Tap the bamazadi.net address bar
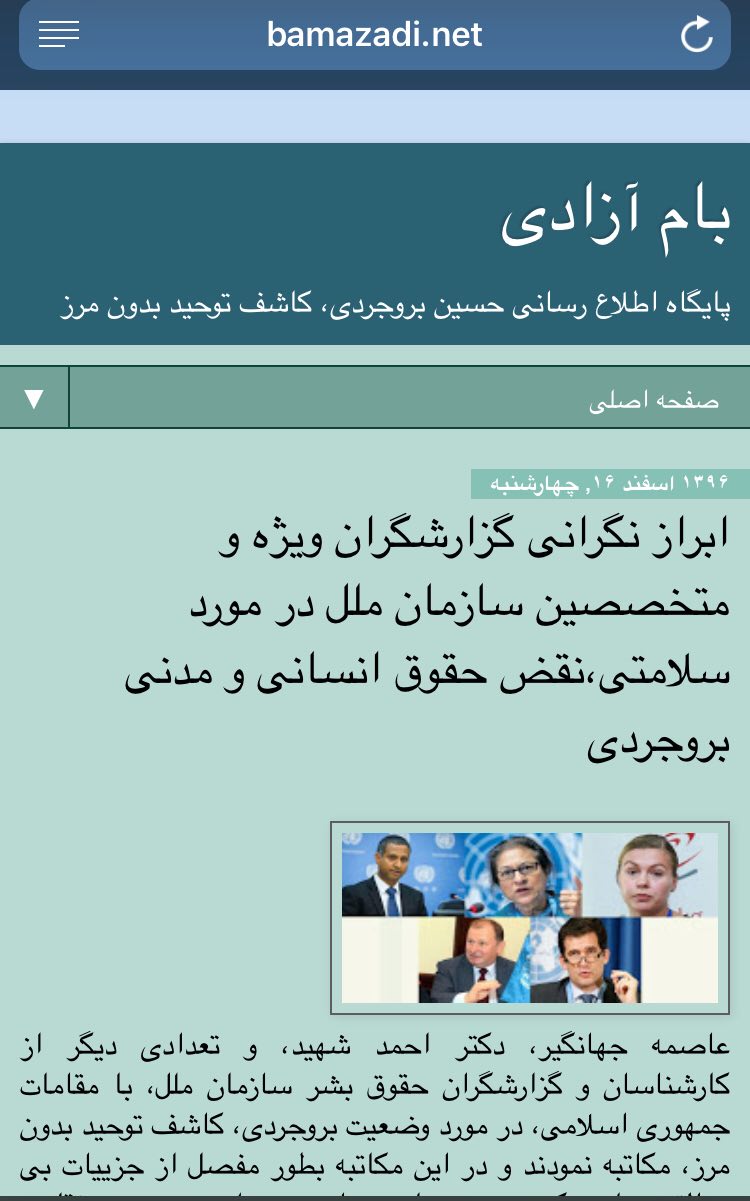Viewport: 750px width, 1201px height. pyautogui.click(x=375, y=35)
